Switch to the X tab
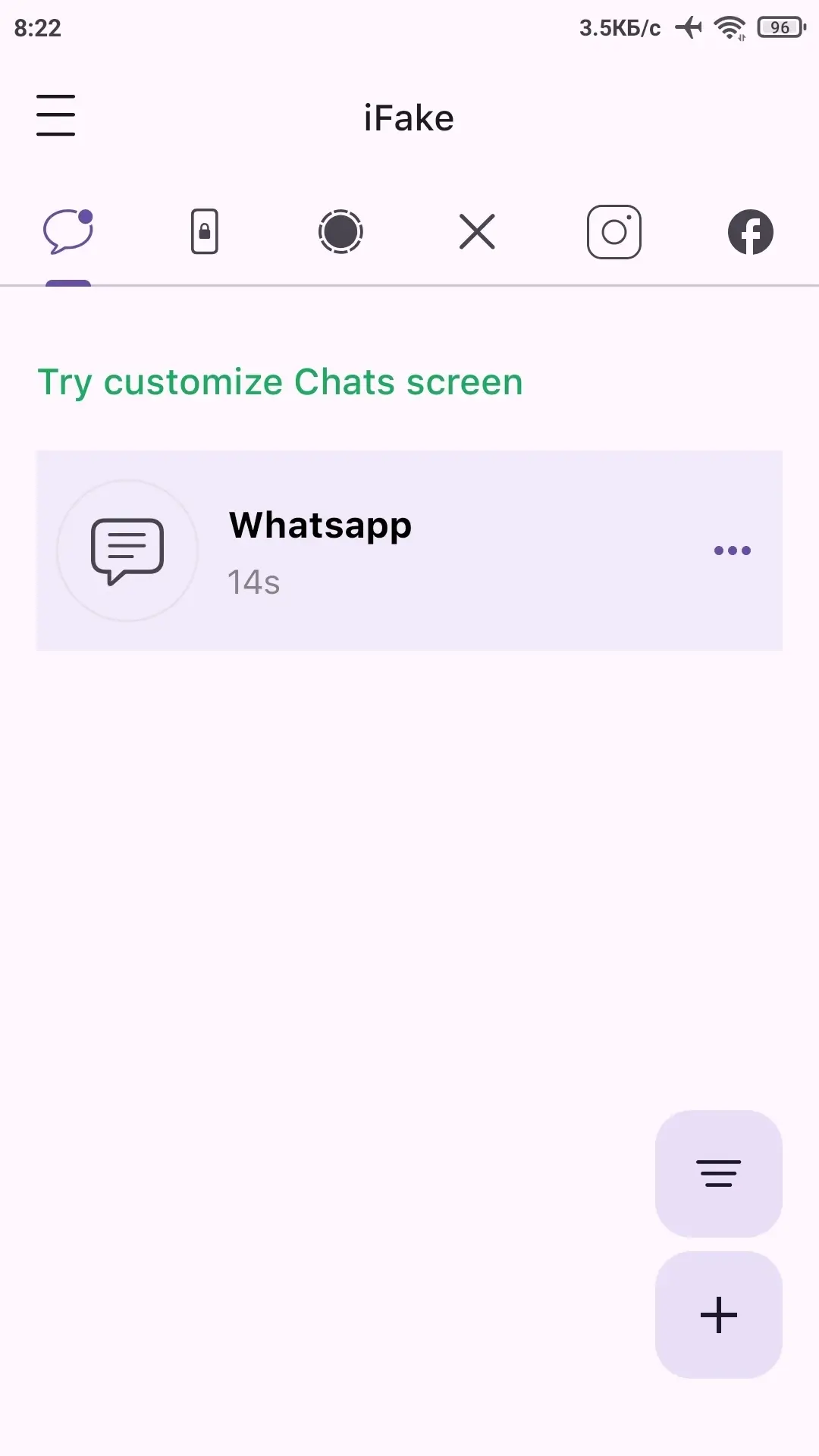Screen dimensions: 819x1456 [477, 231]
